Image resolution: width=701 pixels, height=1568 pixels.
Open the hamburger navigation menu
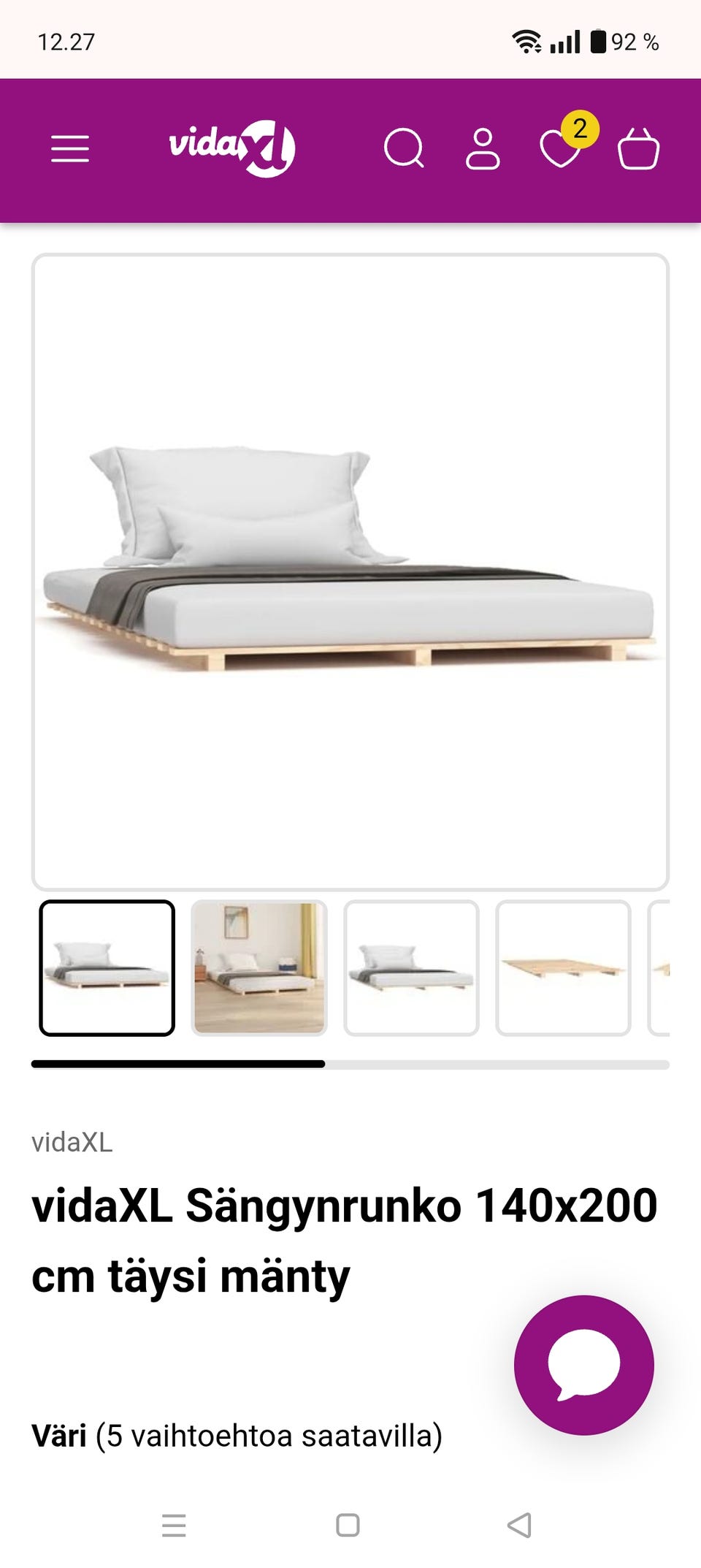coord(70,149)
